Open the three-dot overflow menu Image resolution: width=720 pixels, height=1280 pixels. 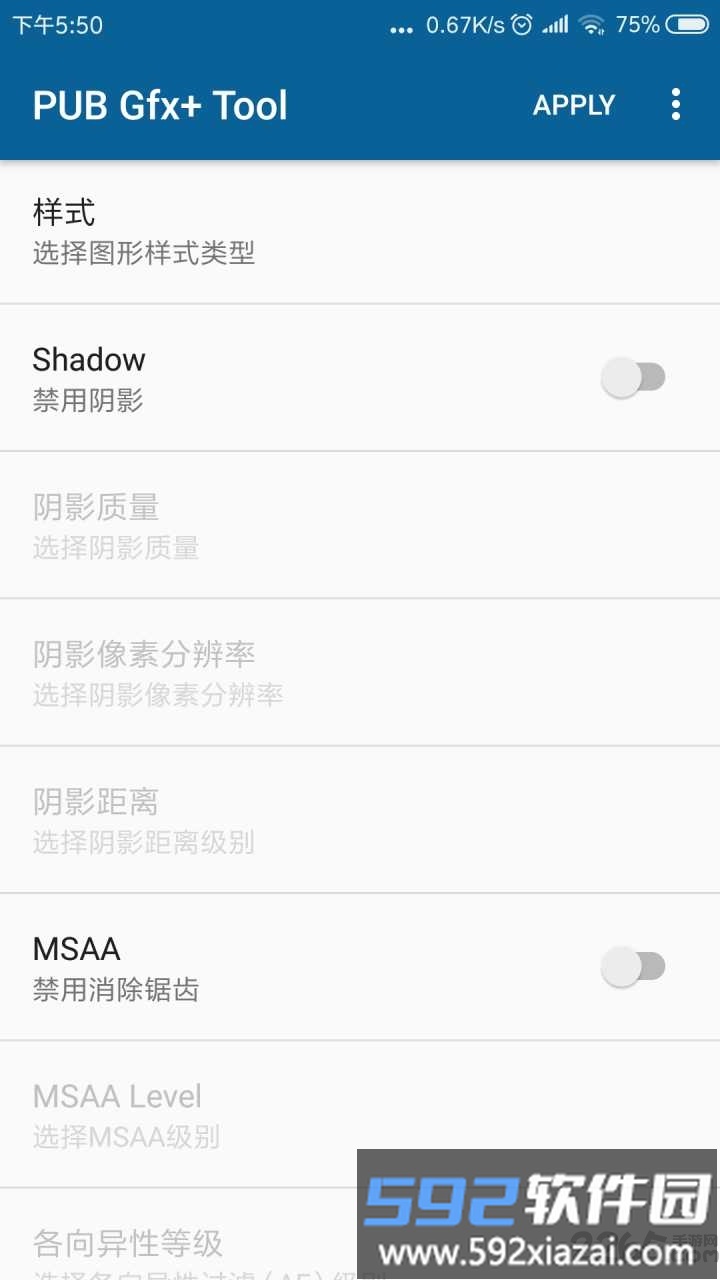676,104
